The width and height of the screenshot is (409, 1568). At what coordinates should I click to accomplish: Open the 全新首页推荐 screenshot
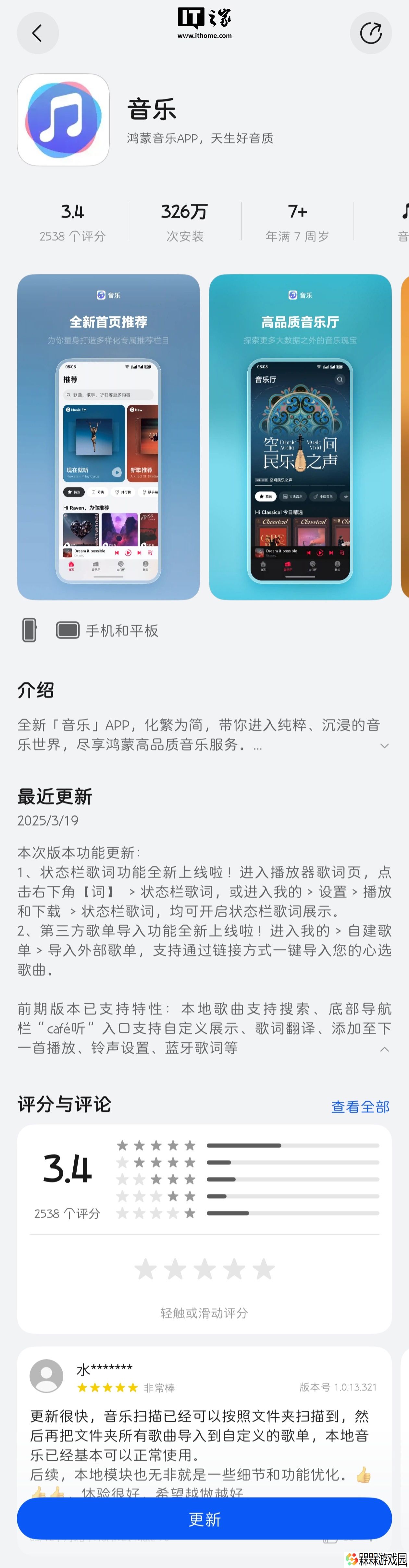[108, 436]
